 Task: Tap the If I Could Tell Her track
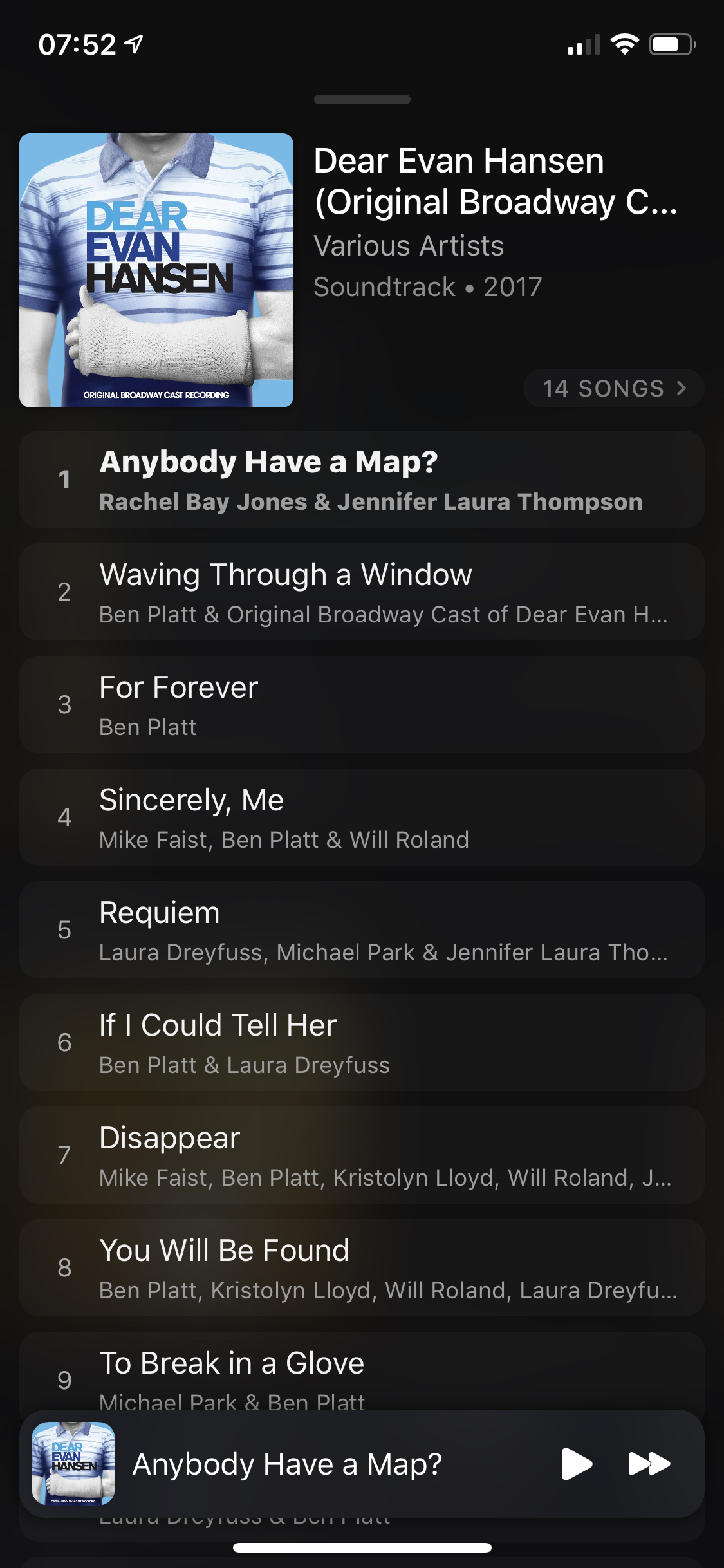pyautogui.click(x=362, y=1043)
